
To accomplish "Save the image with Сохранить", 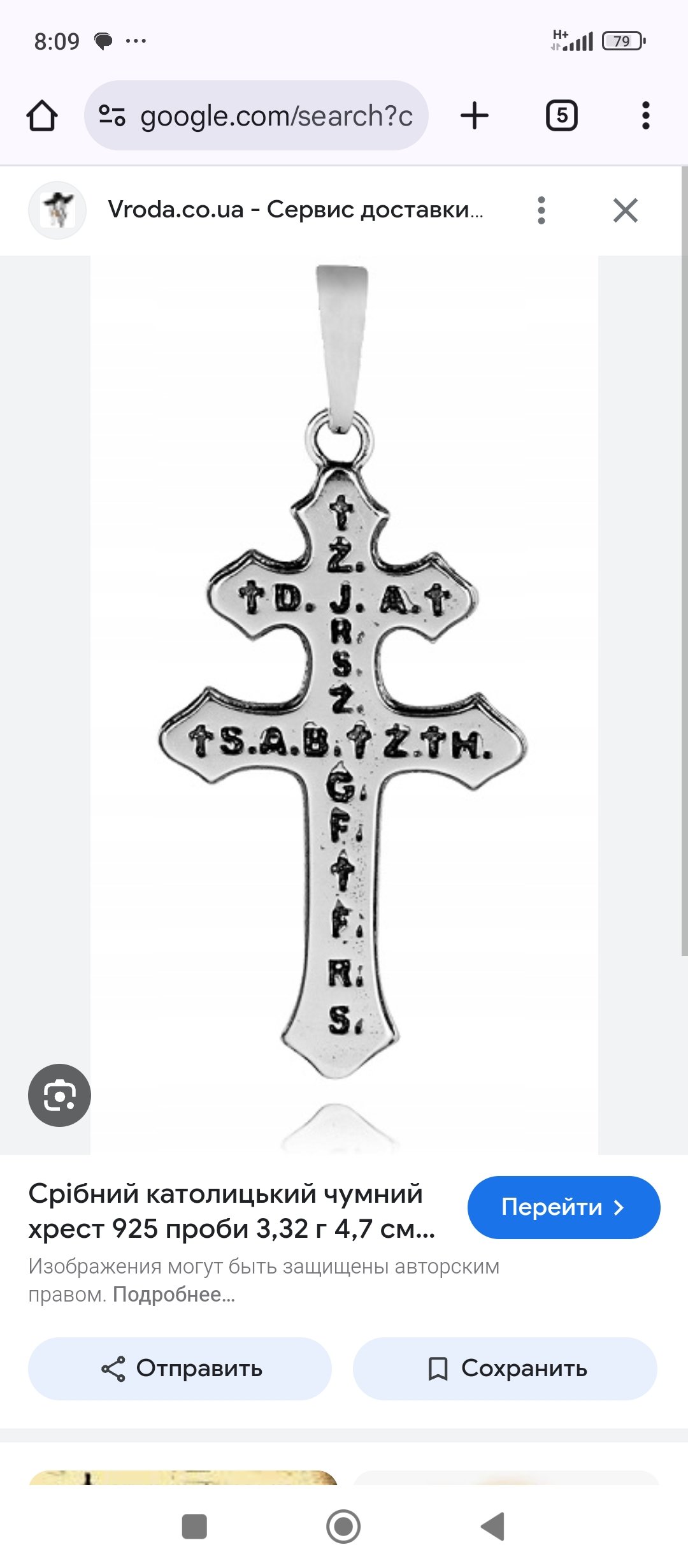I will point(505,1369).
